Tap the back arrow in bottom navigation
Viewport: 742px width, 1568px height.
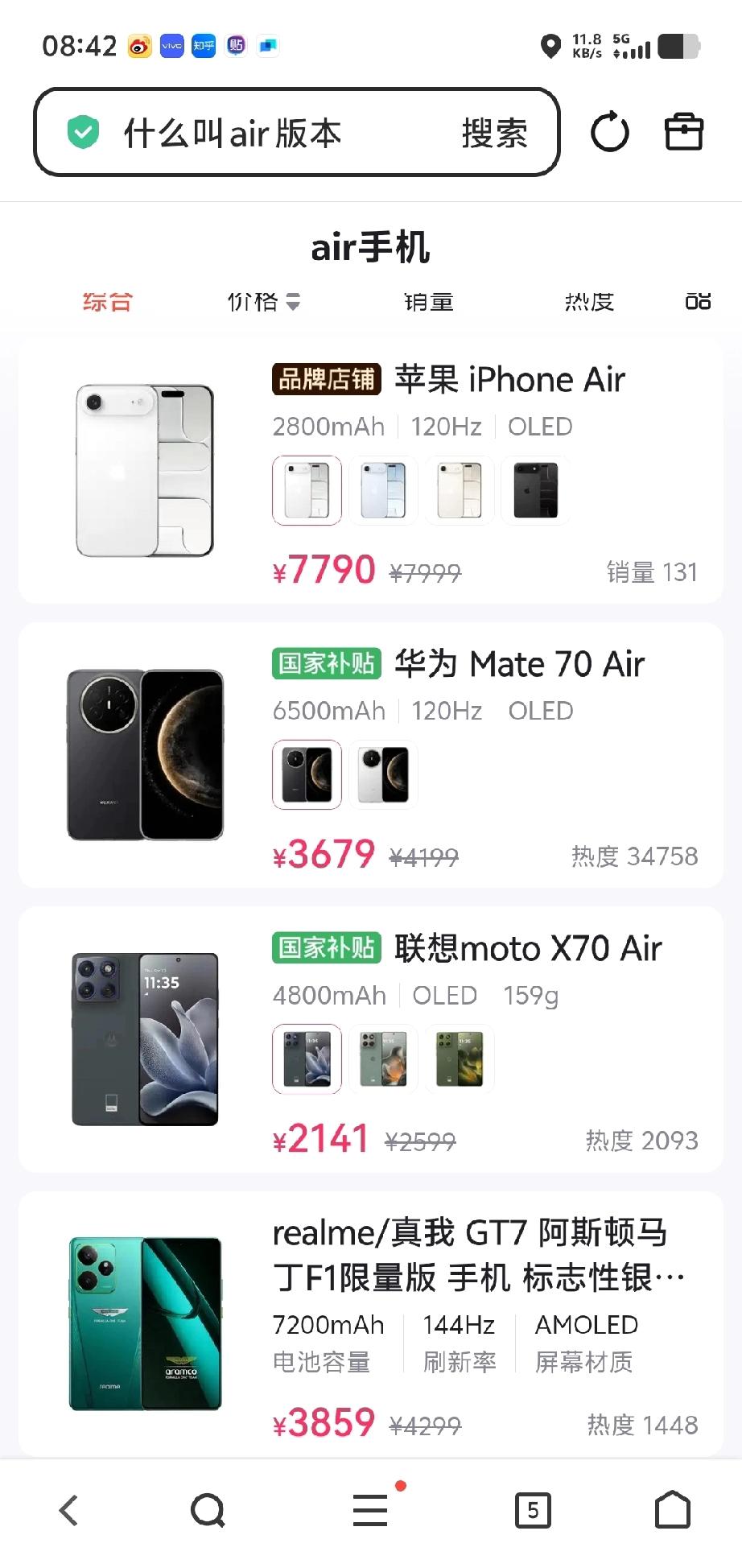pos(68,1511)
